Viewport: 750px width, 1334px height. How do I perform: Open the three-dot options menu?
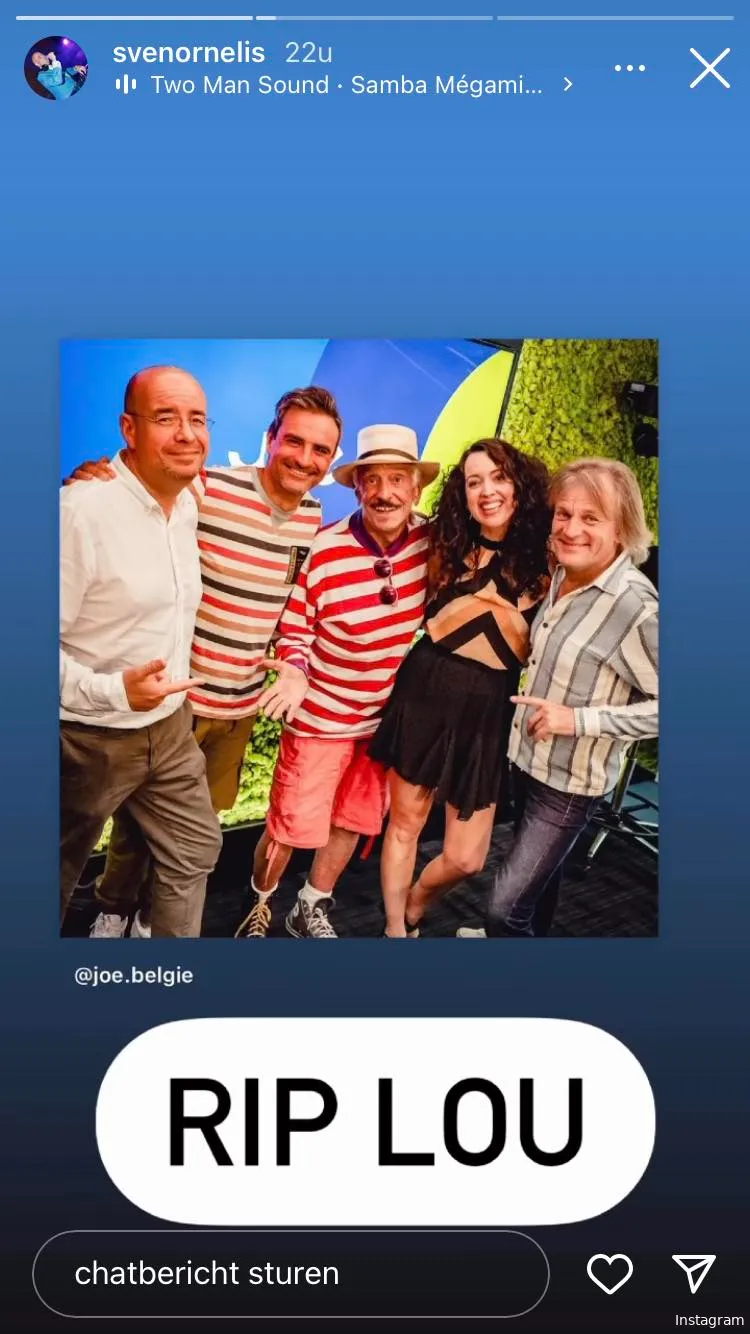click(x=630, y=68)
